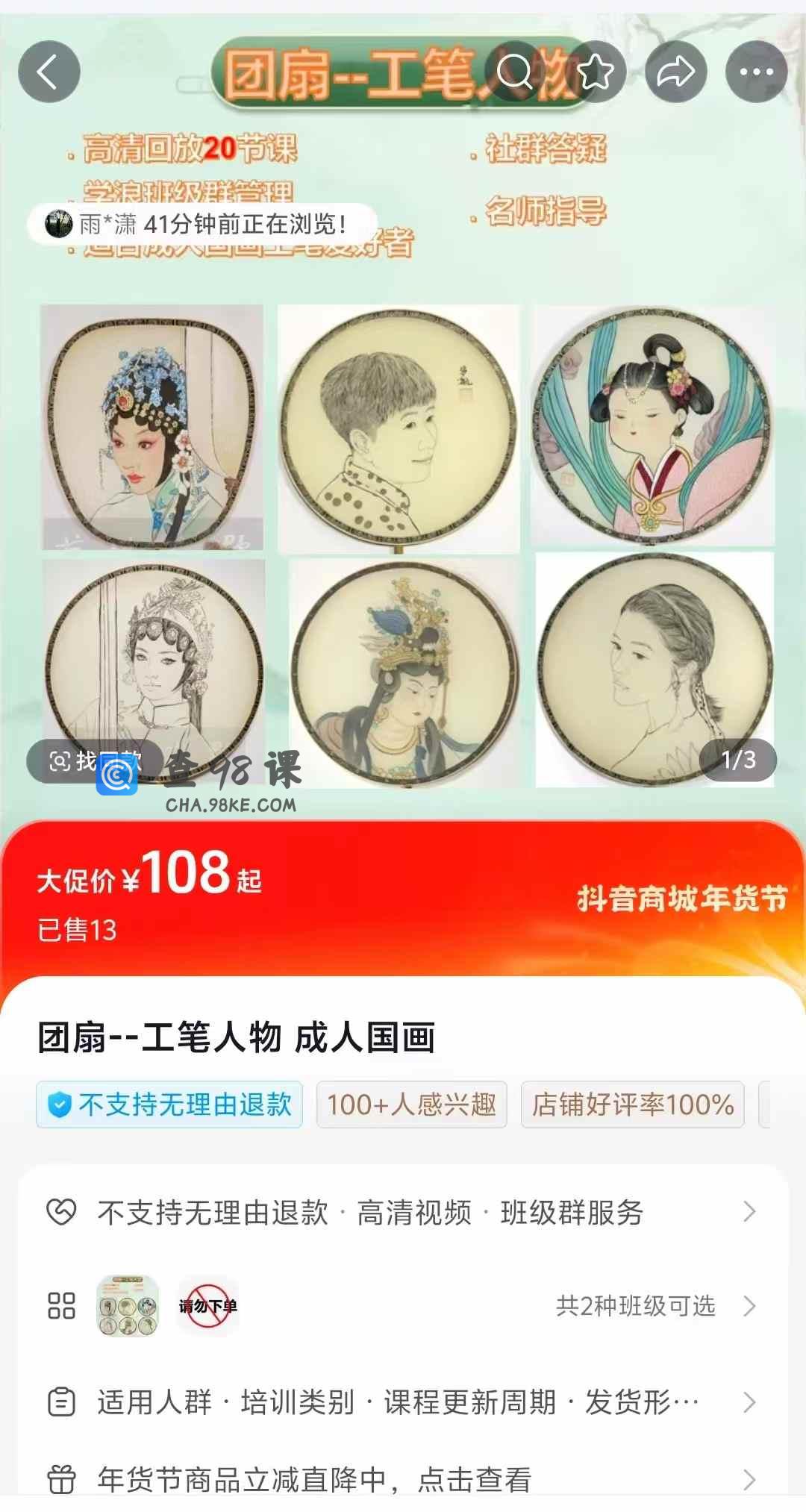View the 年货节商品立减直降中 promotion row

(x=403, y=1478)
